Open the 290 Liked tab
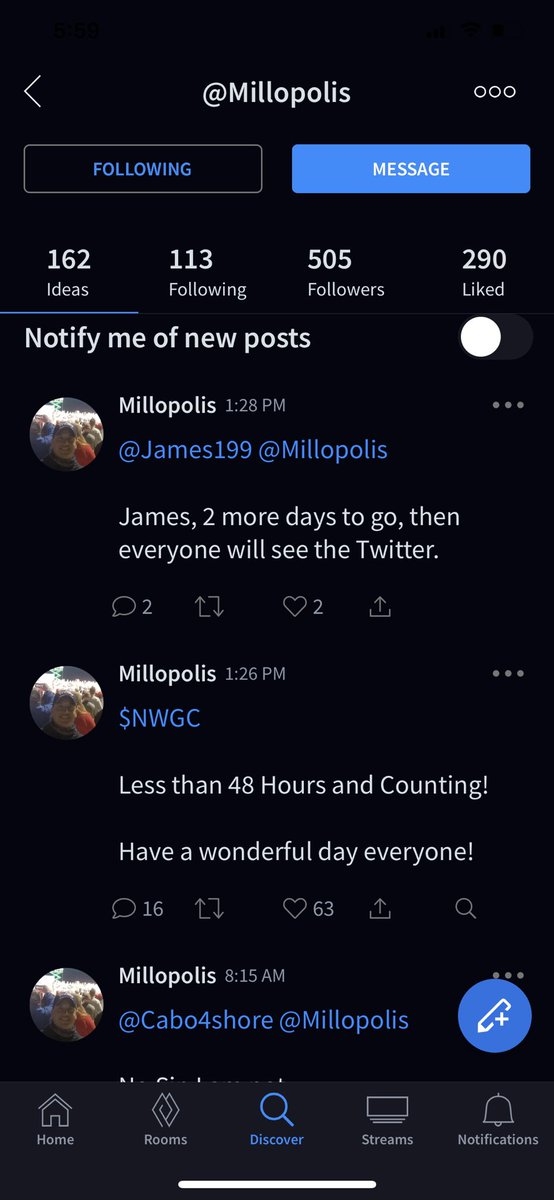554x1200 pixels. point(483,273)
